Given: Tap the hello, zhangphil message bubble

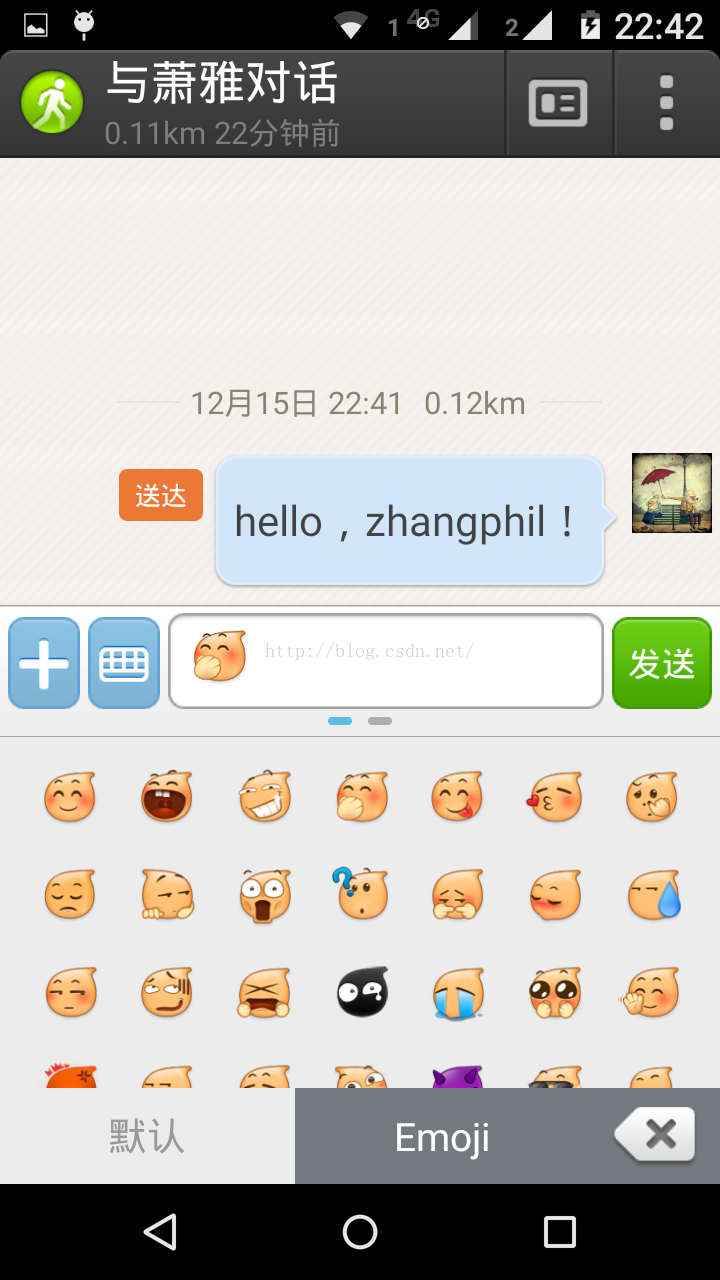Looking at the screenshot, I should click(410, 521).
